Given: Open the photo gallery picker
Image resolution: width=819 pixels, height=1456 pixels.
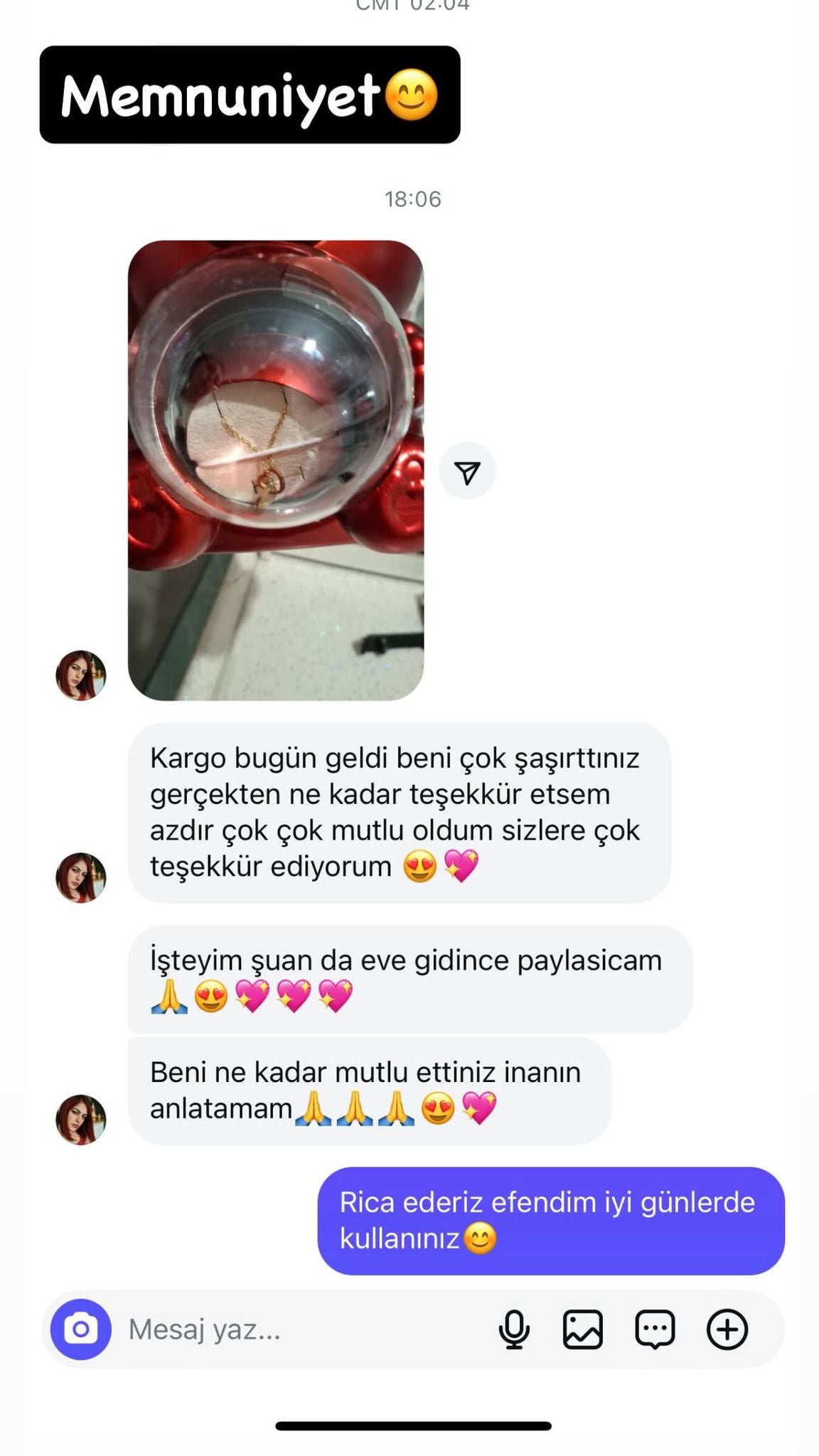Looking at the screenshot, I should [583, 1329].
